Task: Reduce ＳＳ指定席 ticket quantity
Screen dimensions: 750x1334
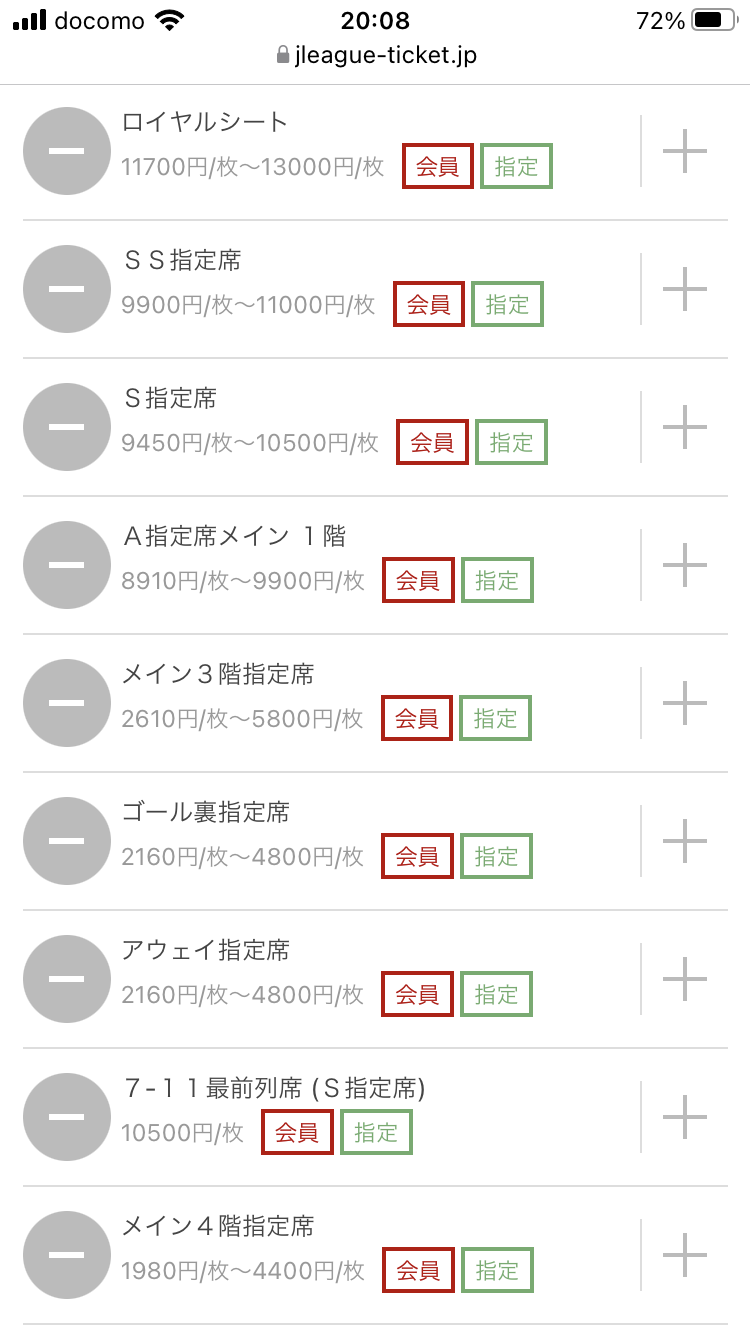Action: 67,289
